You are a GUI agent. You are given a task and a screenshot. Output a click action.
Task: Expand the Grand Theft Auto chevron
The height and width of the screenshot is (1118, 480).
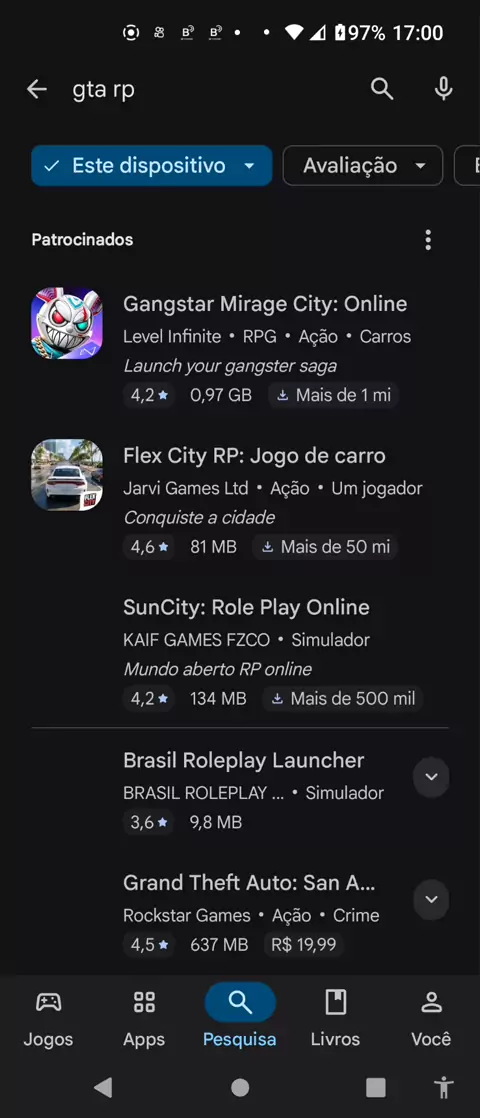point(431,899)
